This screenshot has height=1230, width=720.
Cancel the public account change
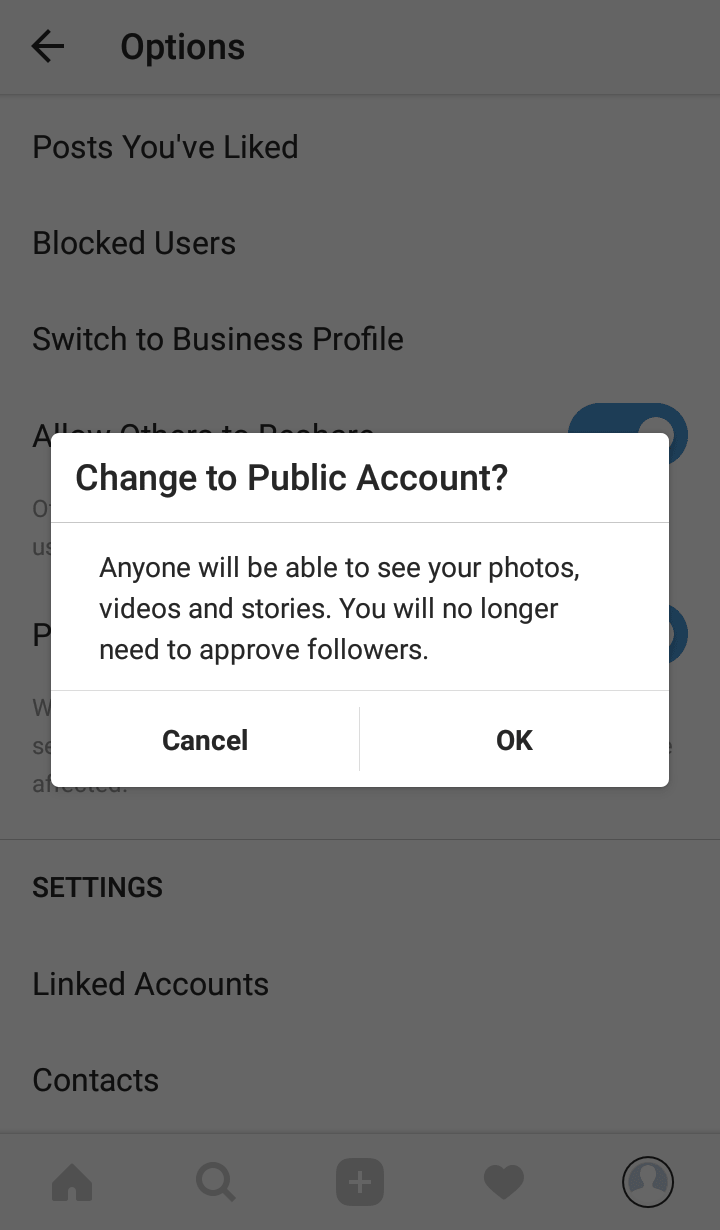[x=205, y=740]
